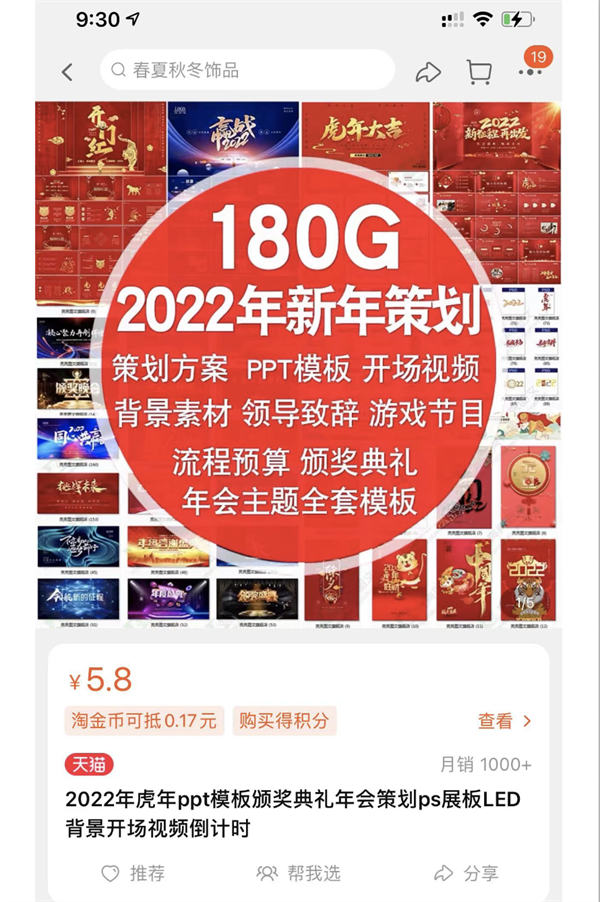Share the product via the top arrow icon
The width and height of the screenshot is (600, 902).
coord(428,72)
